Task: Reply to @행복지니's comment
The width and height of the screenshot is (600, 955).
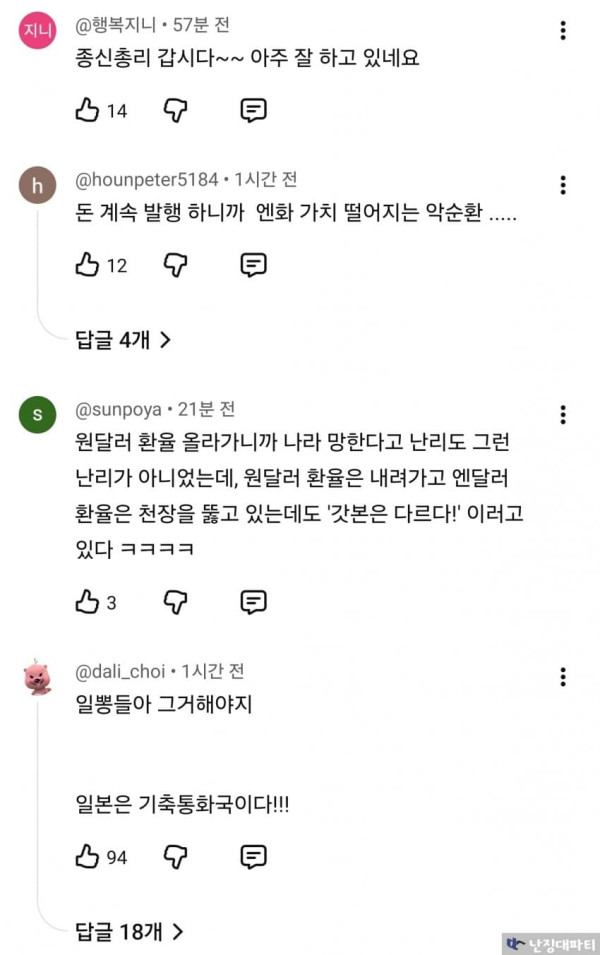Action: (253, 110)
